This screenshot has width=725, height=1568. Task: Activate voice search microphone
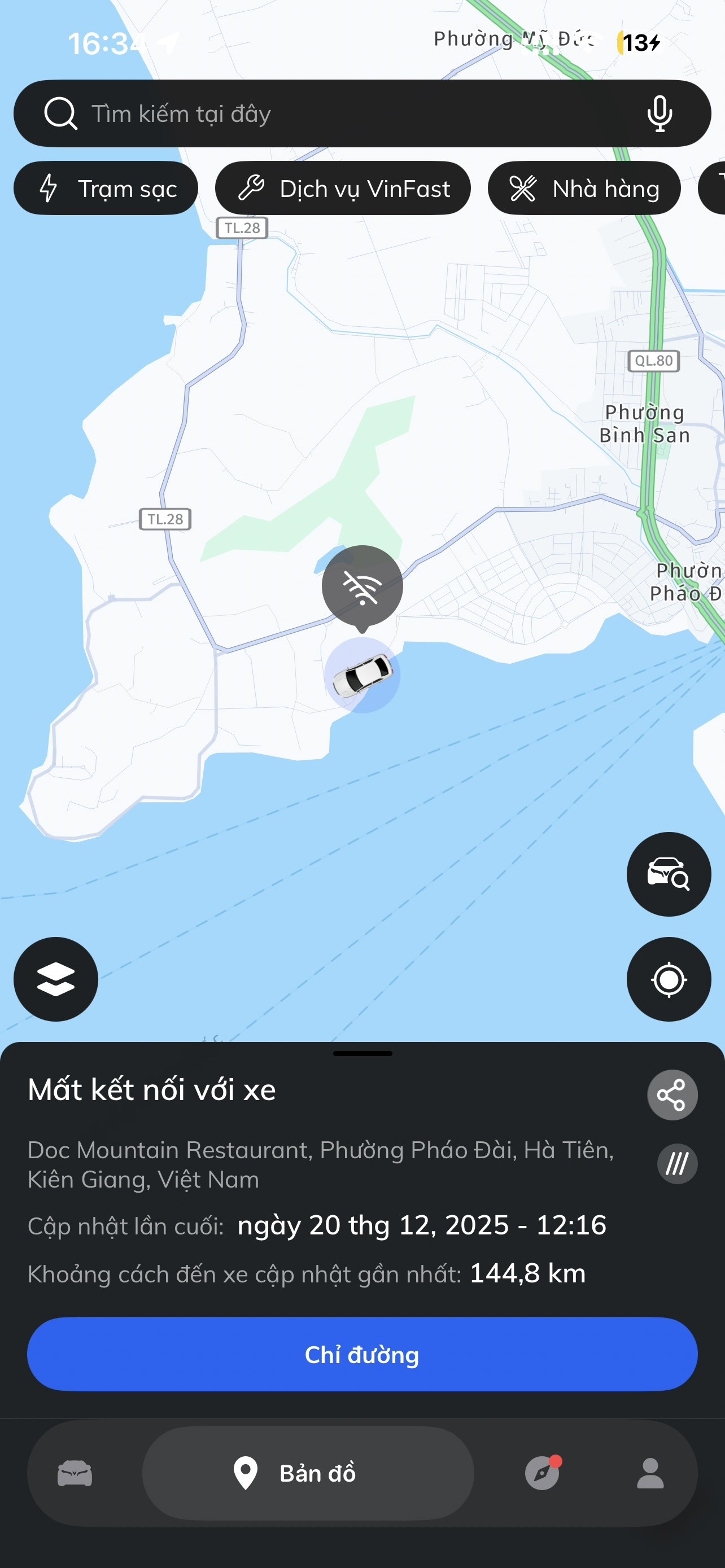(x=660, y=114)
